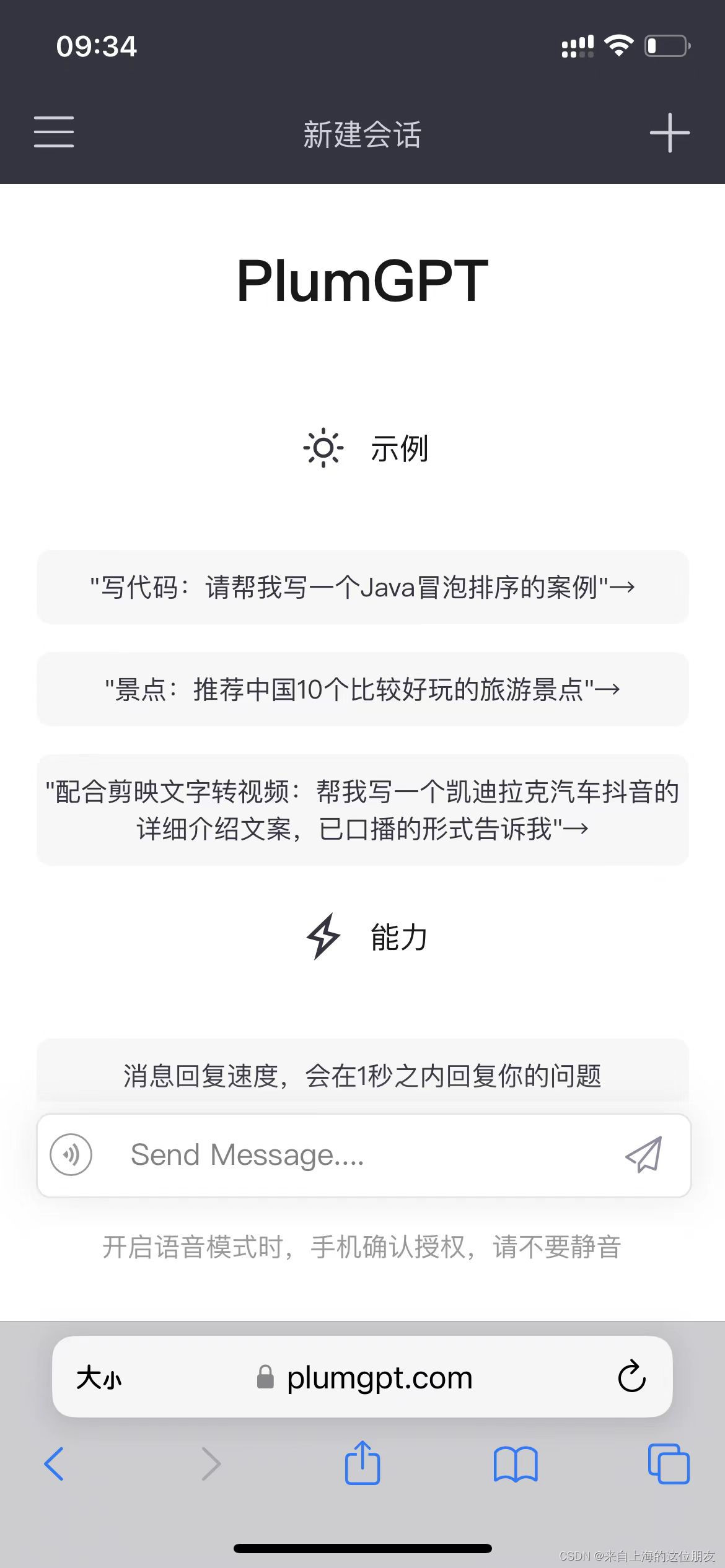Tap the Send Message input field
The image size is (725, 1568).
click(347, 1154)
